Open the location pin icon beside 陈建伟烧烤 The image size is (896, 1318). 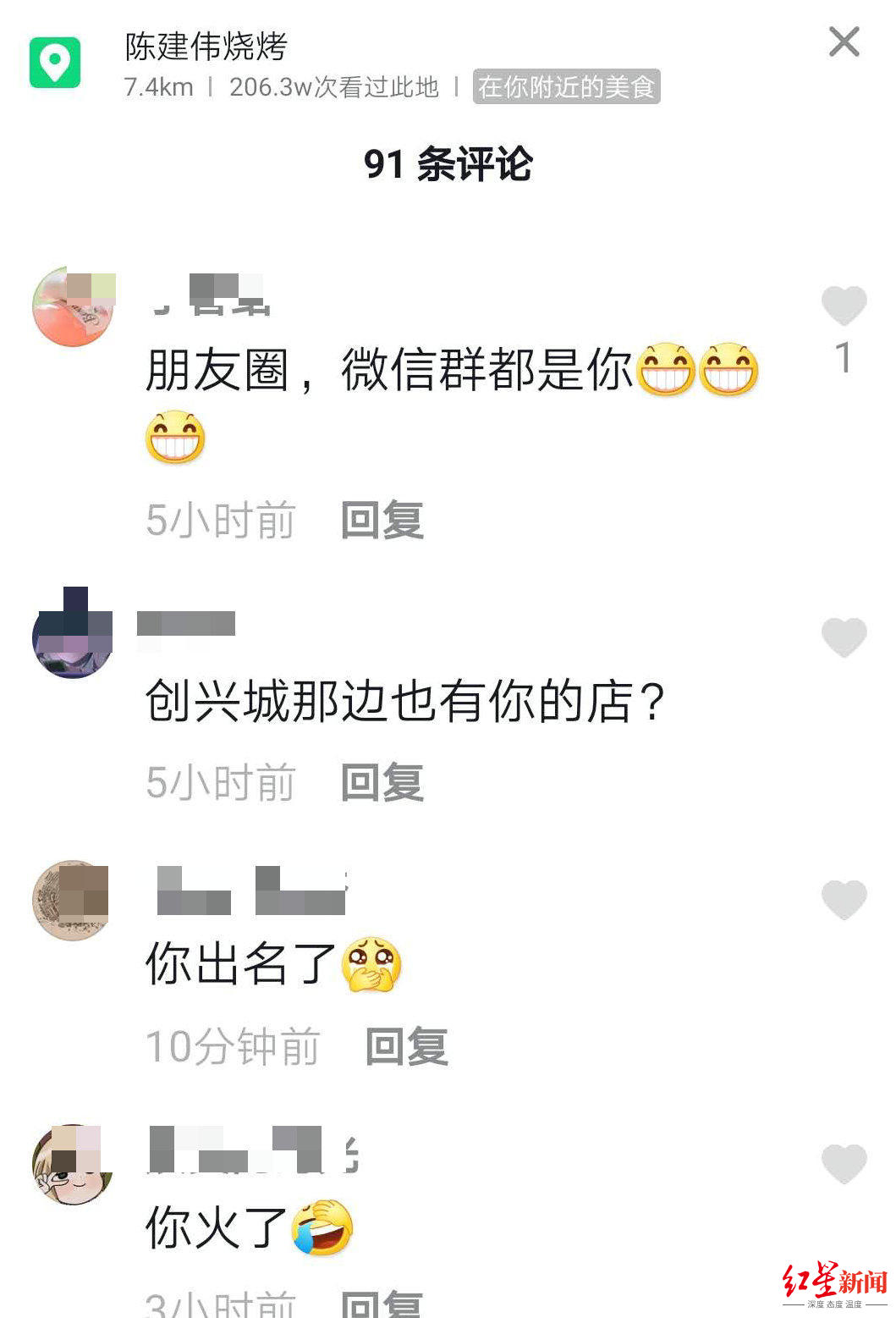click(55, 62)
